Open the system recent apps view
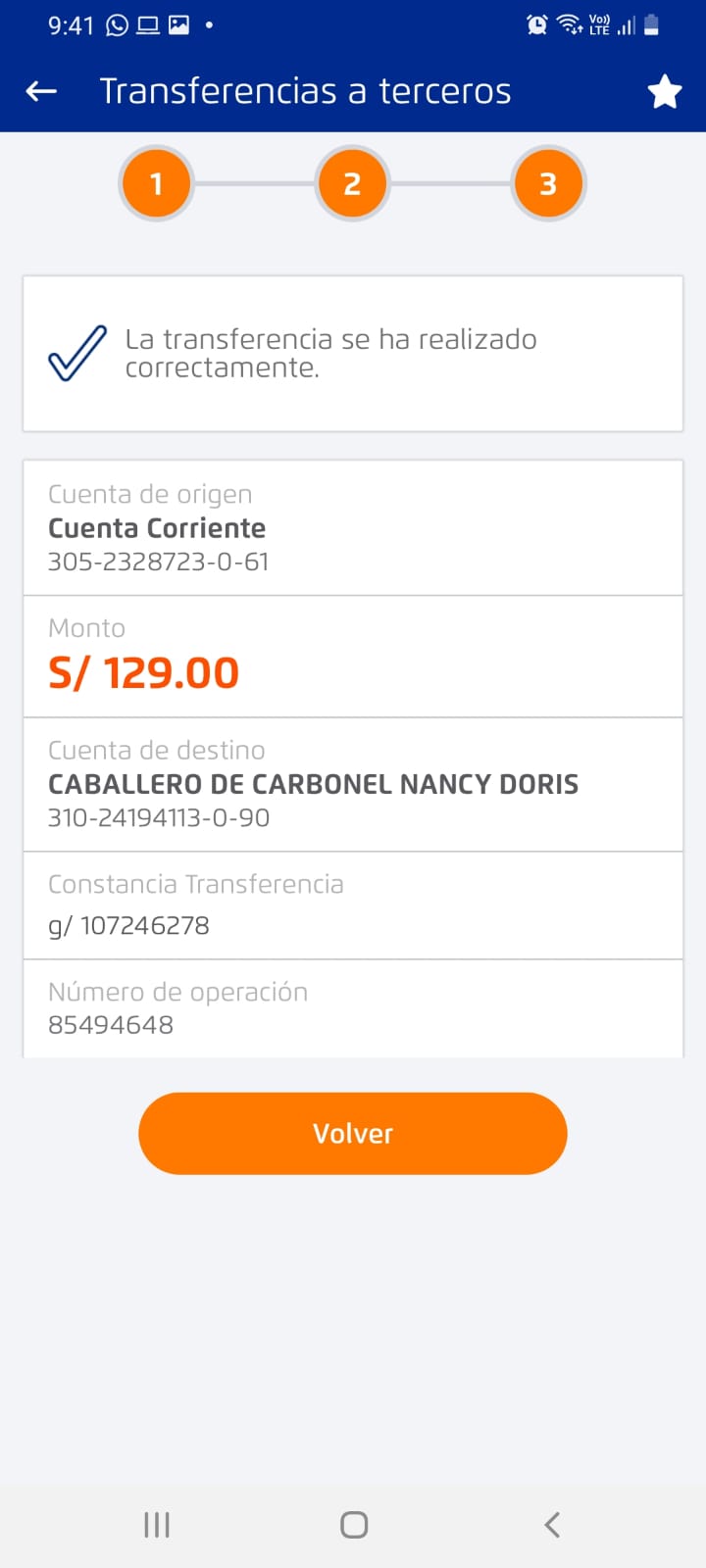The width and height of the screenshot is (706, 1568). click(157, 1525)
